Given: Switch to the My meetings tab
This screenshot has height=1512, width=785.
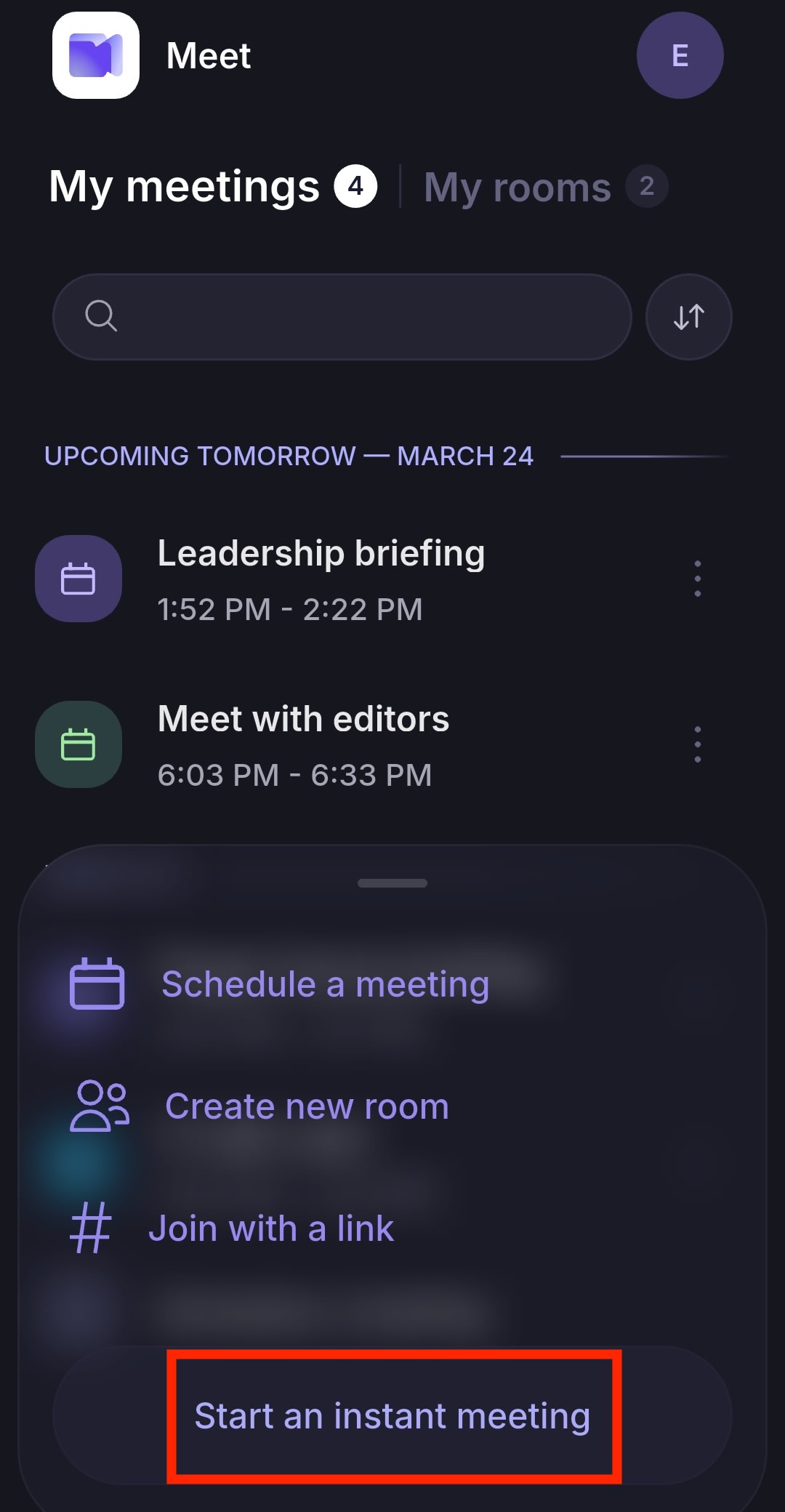Looking at the screenshot, I should pos(183,187).
